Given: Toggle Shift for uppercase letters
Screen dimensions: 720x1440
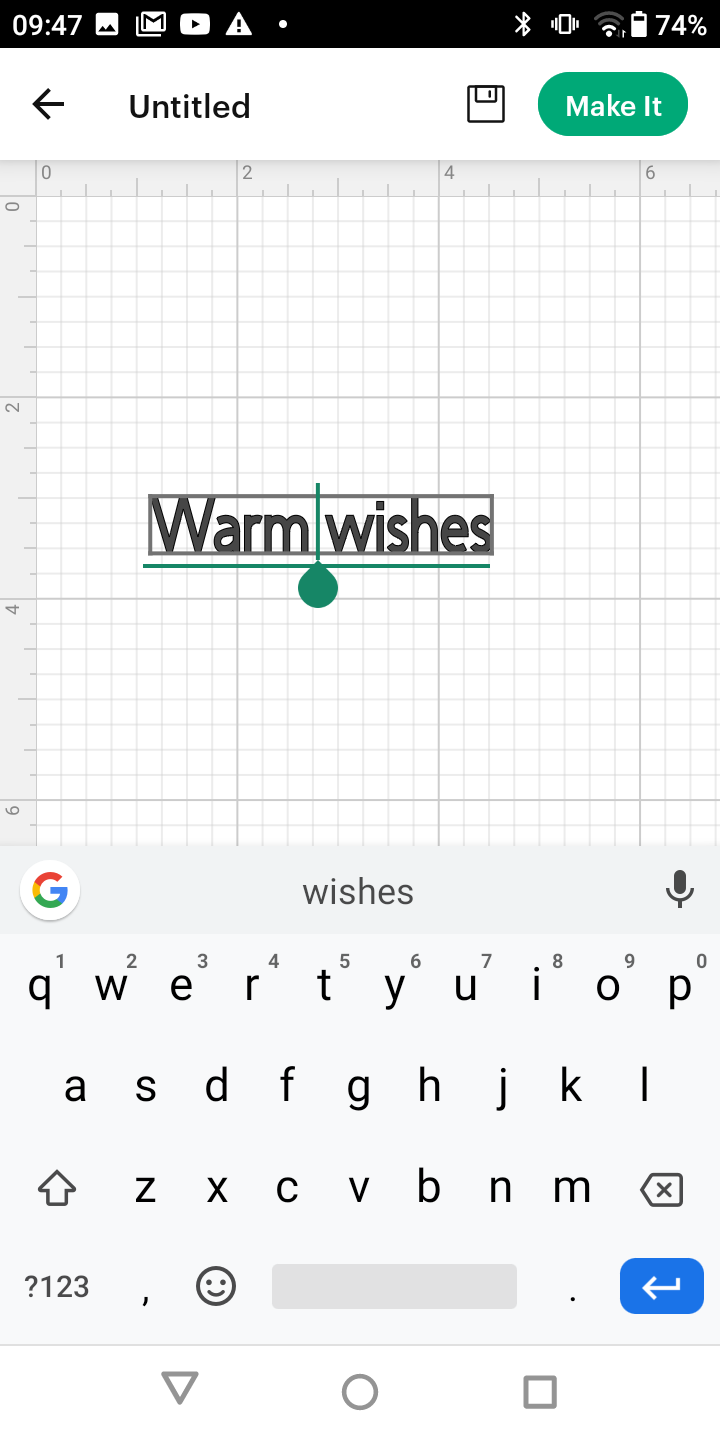Looking at the screenshot, I should point(57,1188).
